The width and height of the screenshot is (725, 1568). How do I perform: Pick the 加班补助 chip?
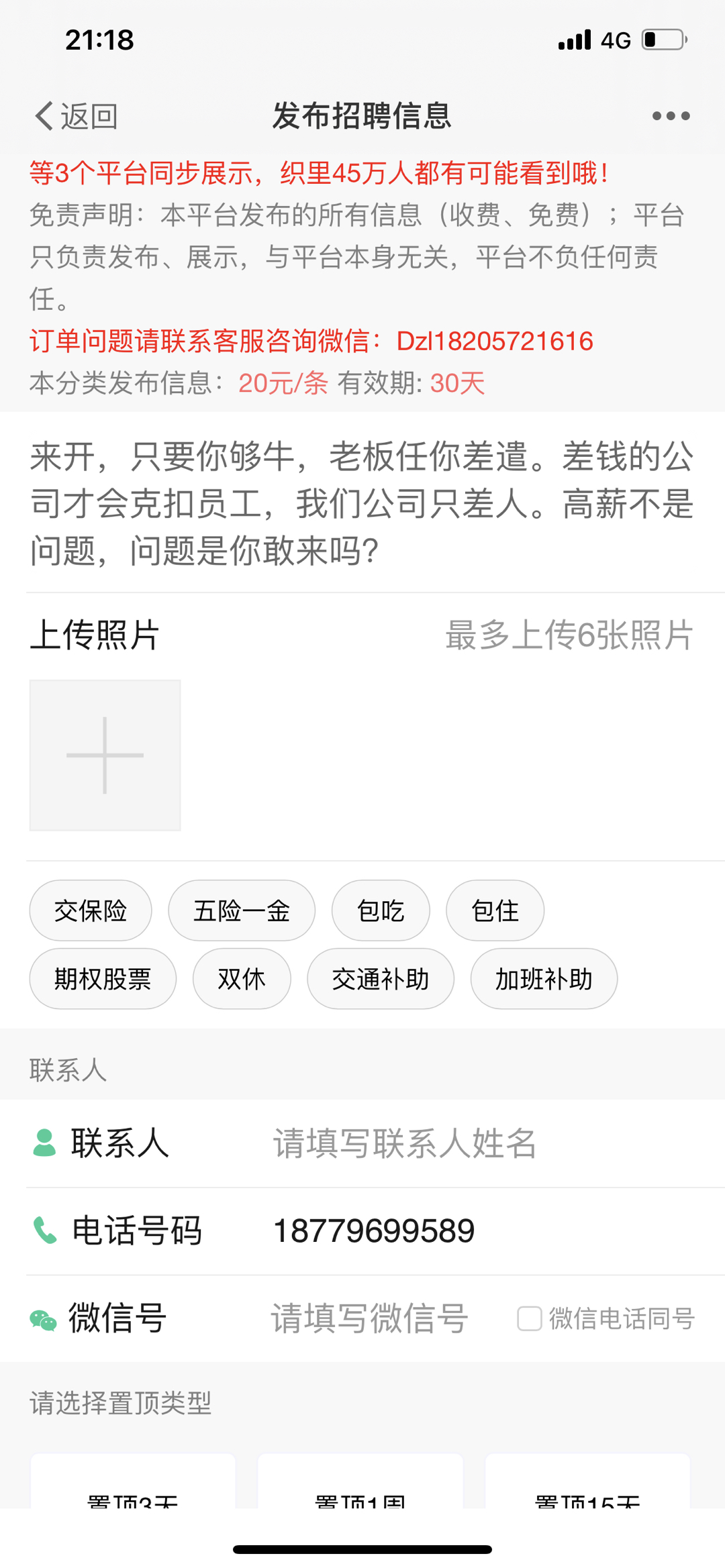tap(544, 979)
